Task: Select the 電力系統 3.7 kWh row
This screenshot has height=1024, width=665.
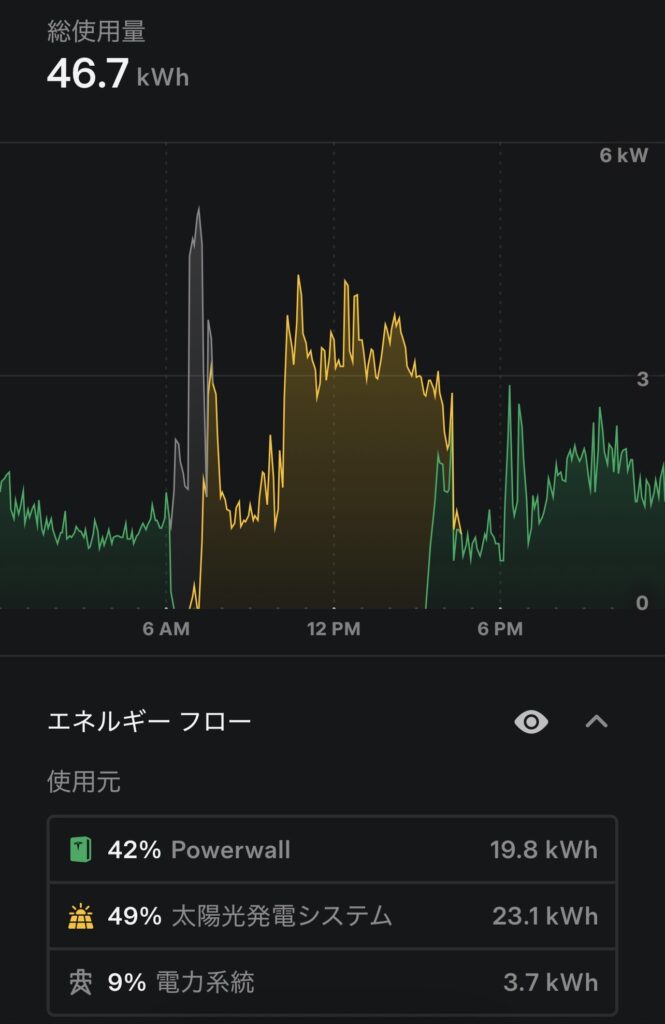Action: 332,982
